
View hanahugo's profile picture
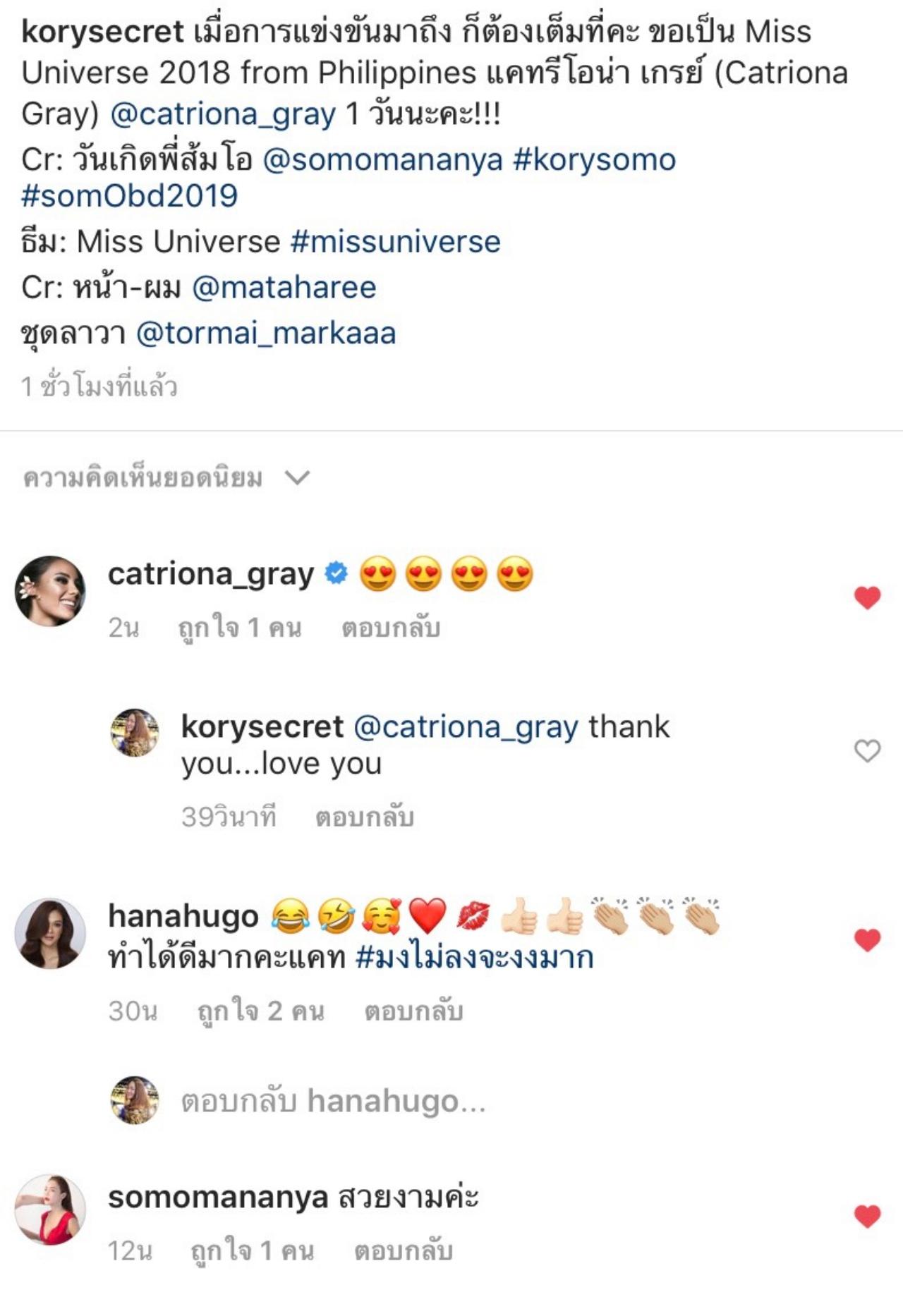click(x=50, y=933)
